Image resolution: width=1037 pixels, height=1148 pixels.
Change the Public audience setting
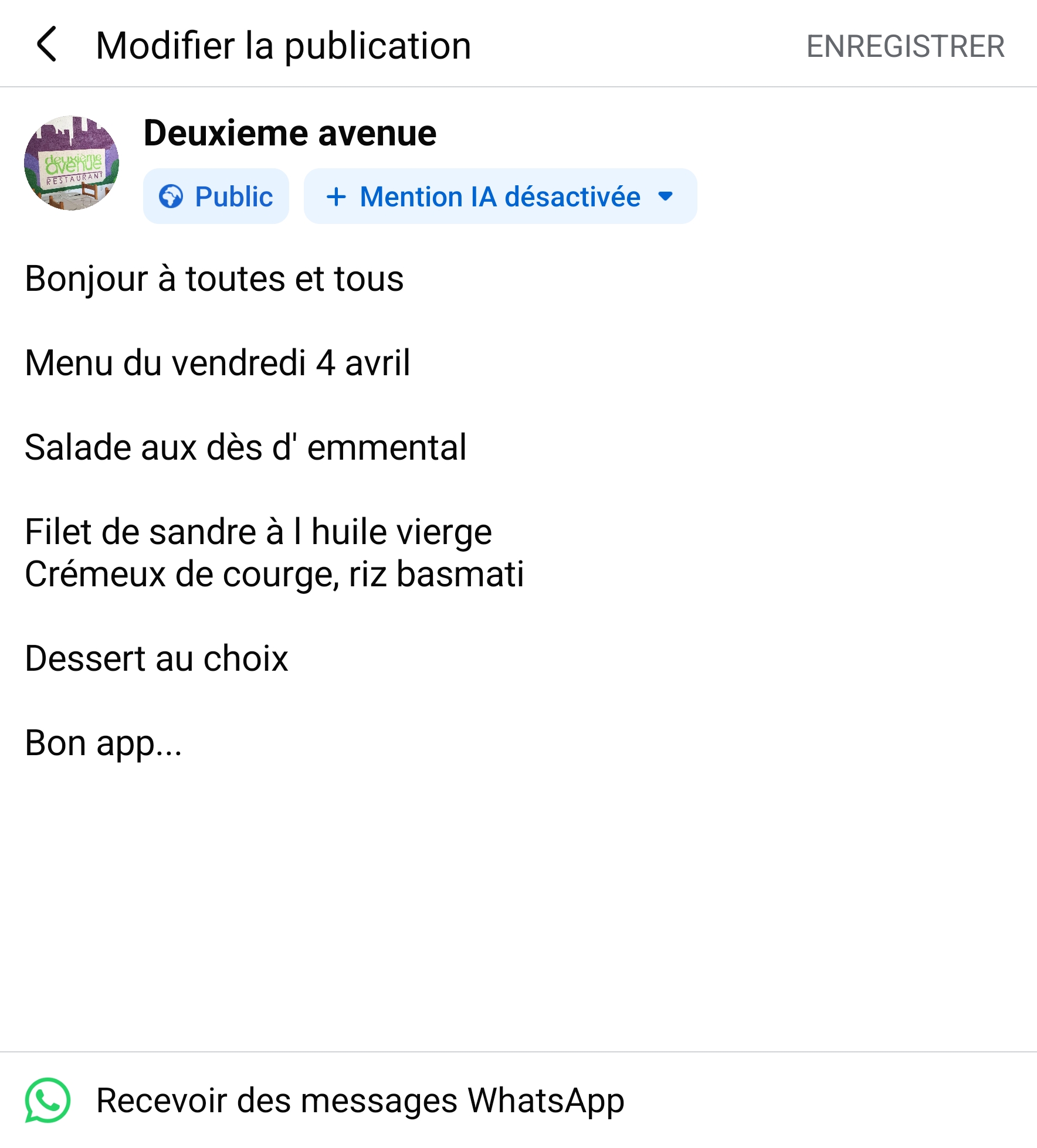[216, 196]
